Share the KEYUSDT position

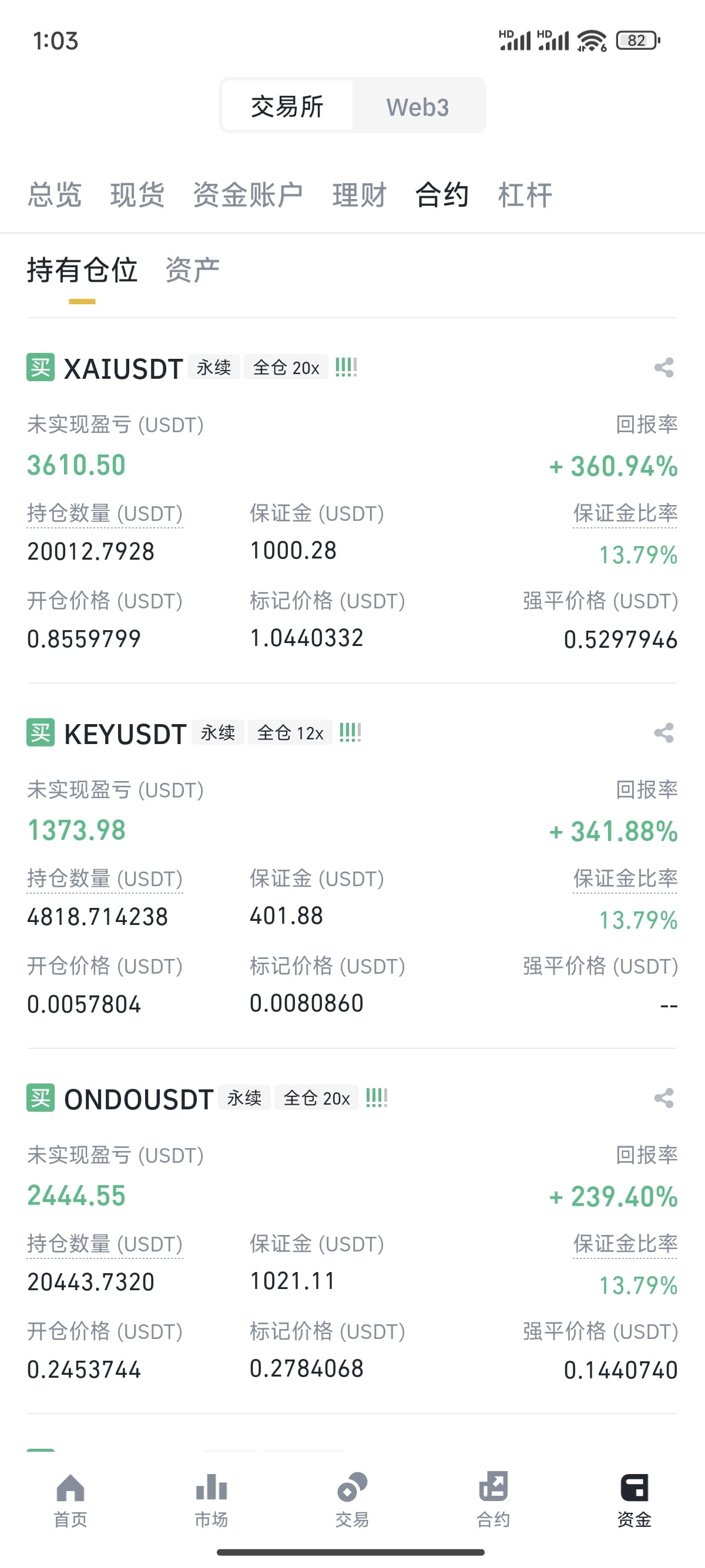(665, 733)
